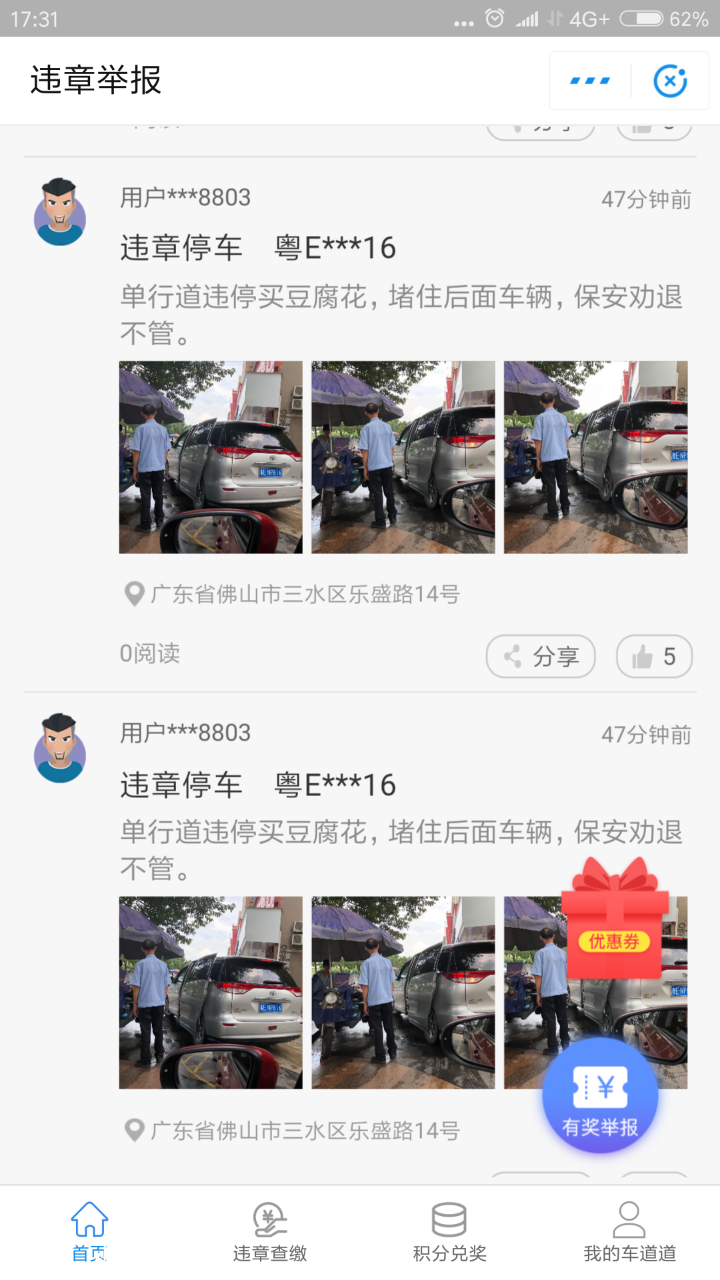Viewport: 720px width, 1280px height.
Task: Open avatar of upper 用户***8803 post
Action: [60, 212]
